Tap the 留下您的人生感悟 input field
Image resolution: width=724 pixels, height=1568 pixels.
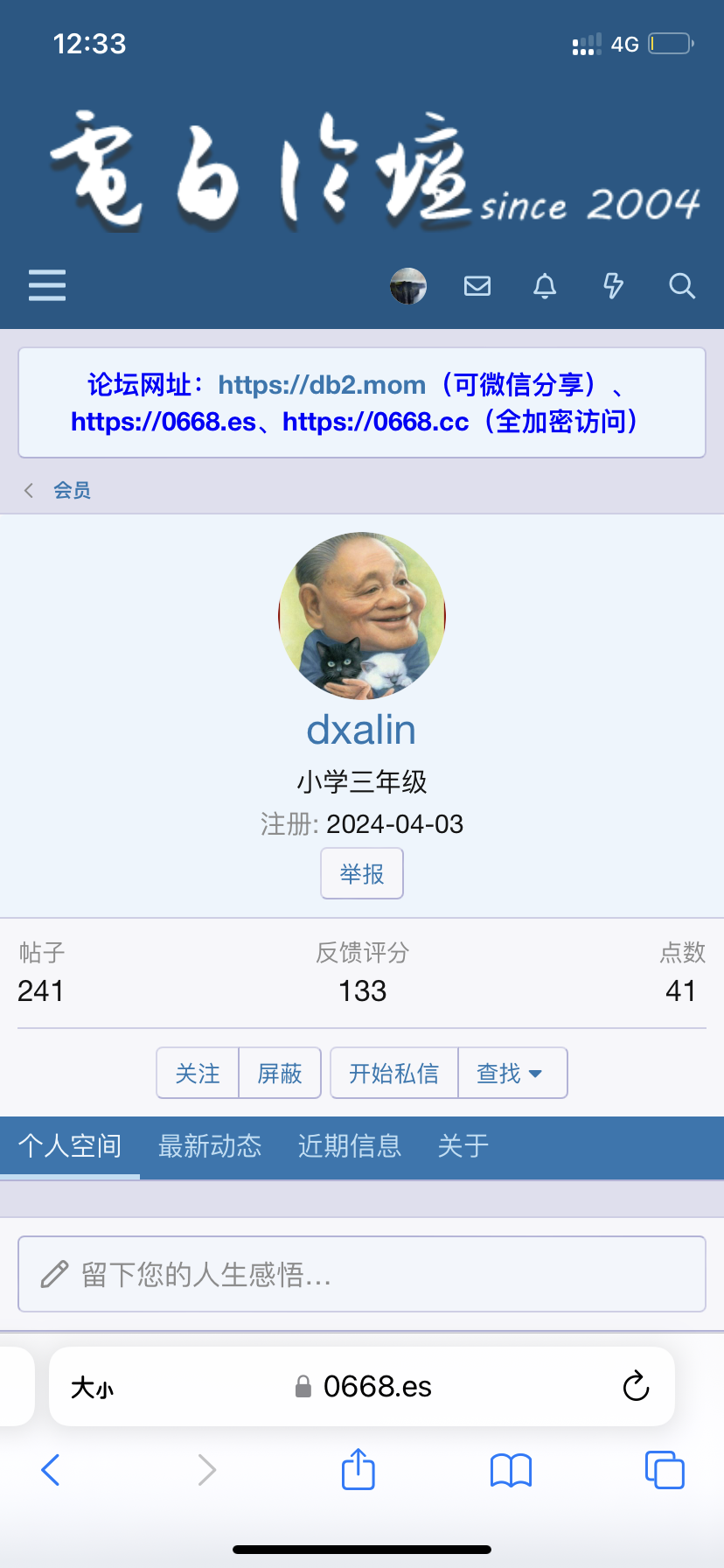pos(362,1274)
